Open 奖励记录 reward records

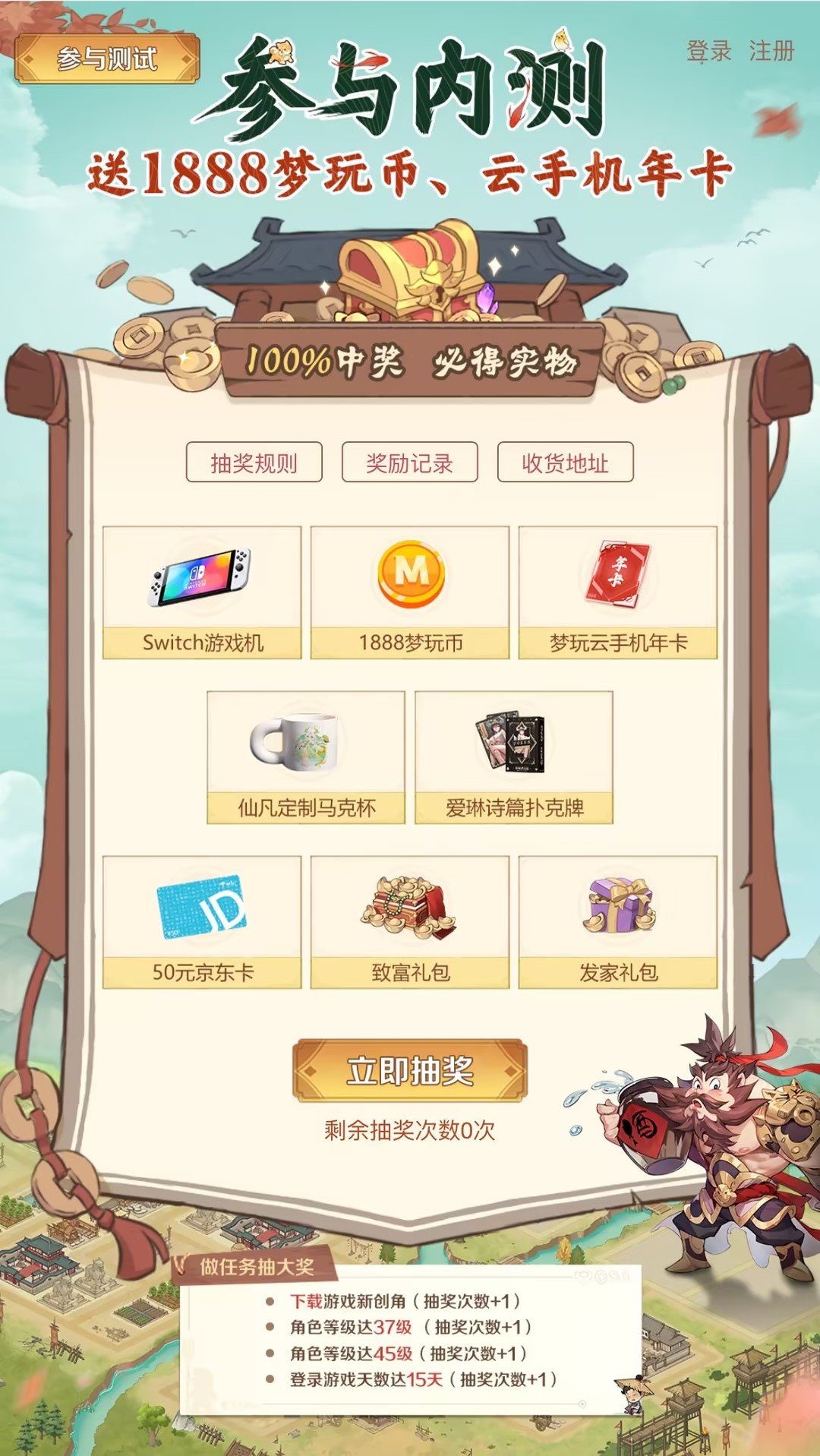409,463
